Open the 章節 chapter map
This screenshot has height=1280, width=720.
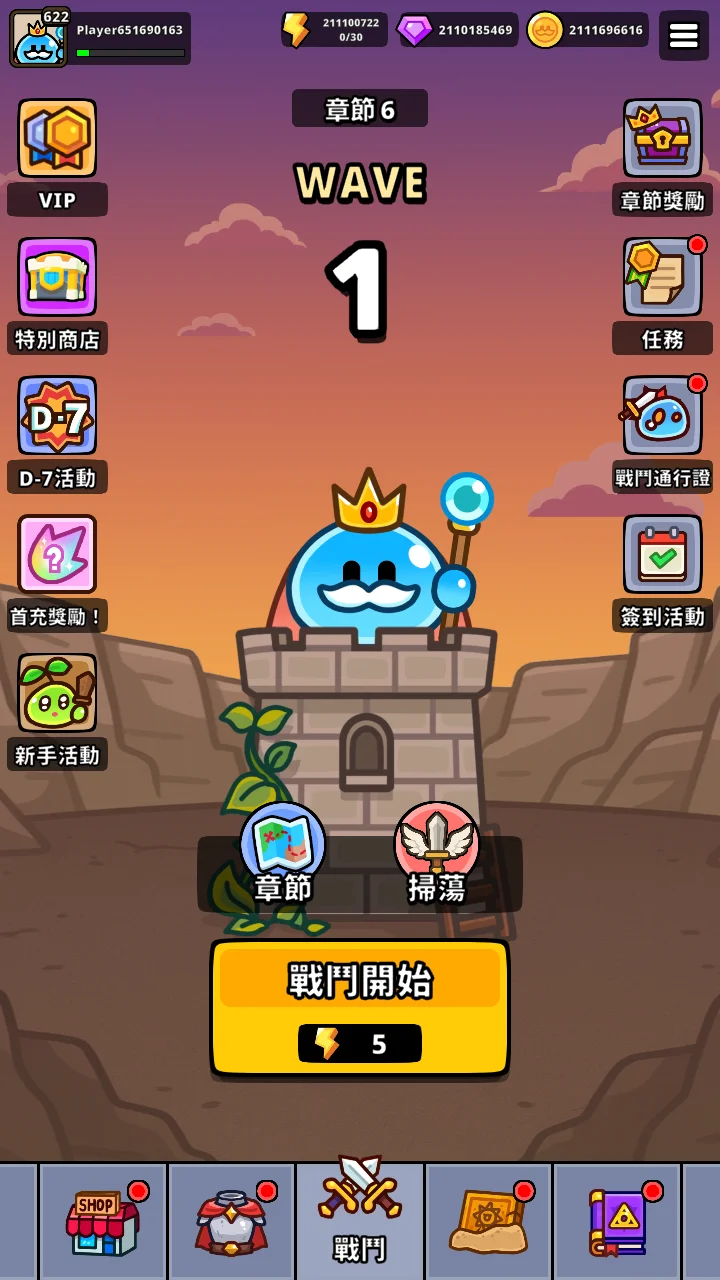click(x=283, y=850)
